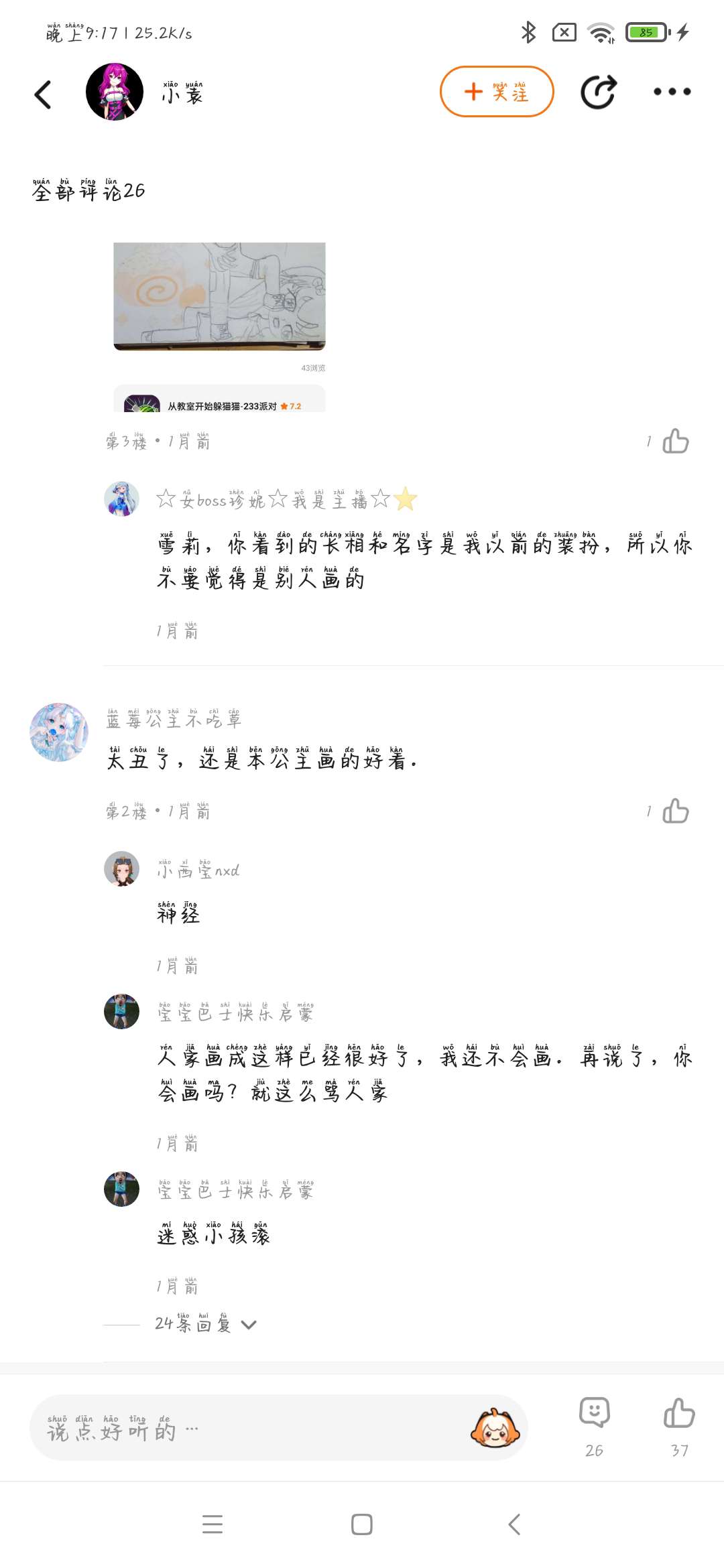Share this post
This screenshot has height=1568, width=724.
598,92
